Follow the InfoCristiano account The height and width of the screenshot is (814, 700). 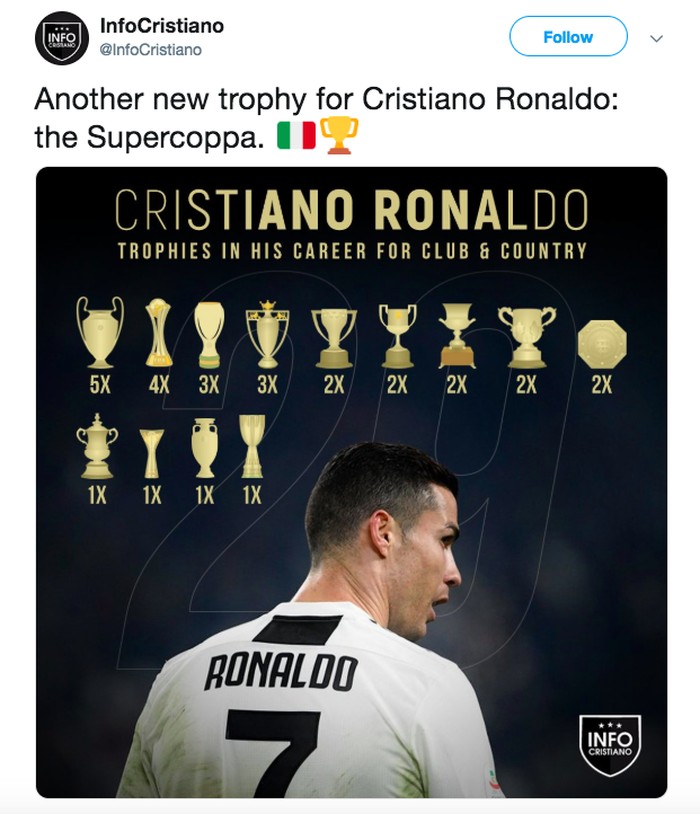pyautogui.click(x=568, y=37)
